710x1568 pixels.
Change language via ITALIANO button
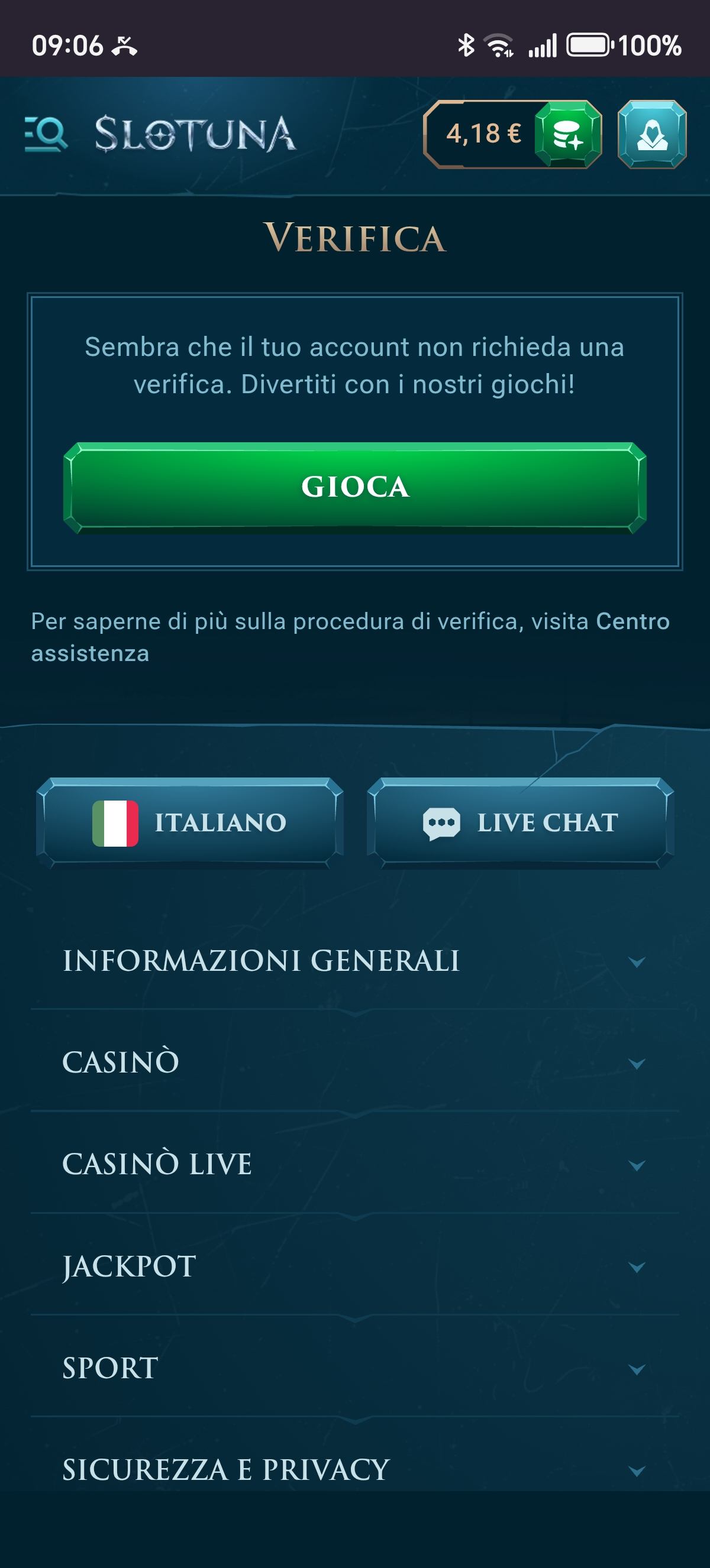point(189,822)
